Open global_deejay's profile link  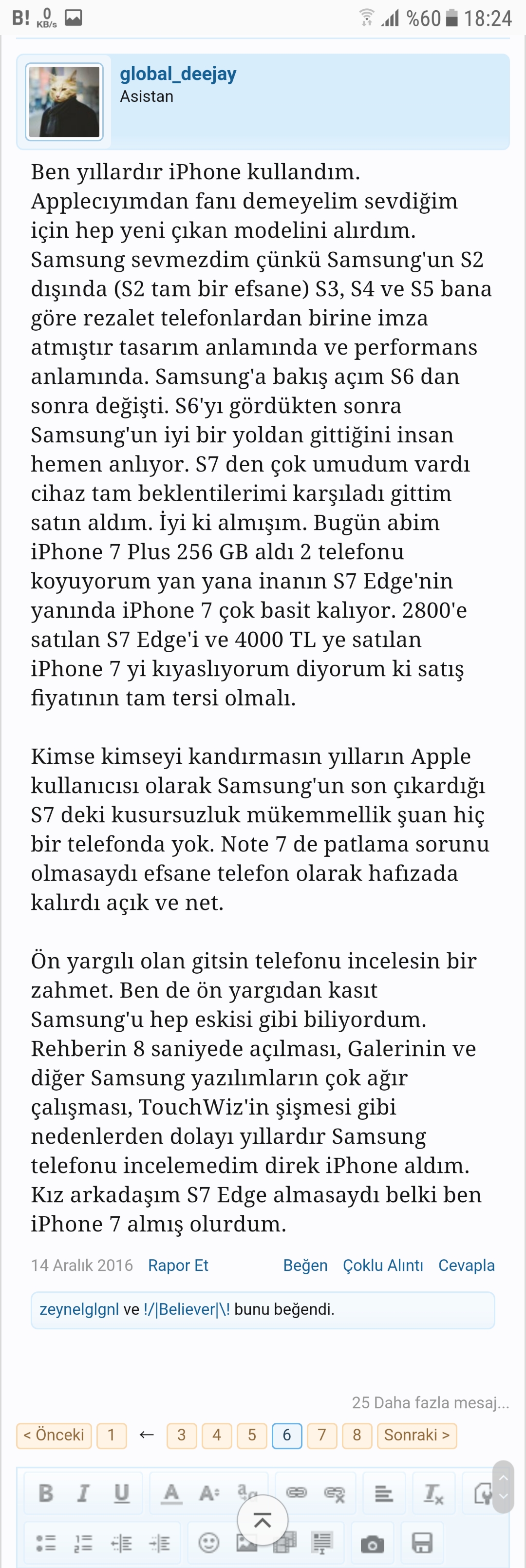pyautogui.click(x=178, y=74)
